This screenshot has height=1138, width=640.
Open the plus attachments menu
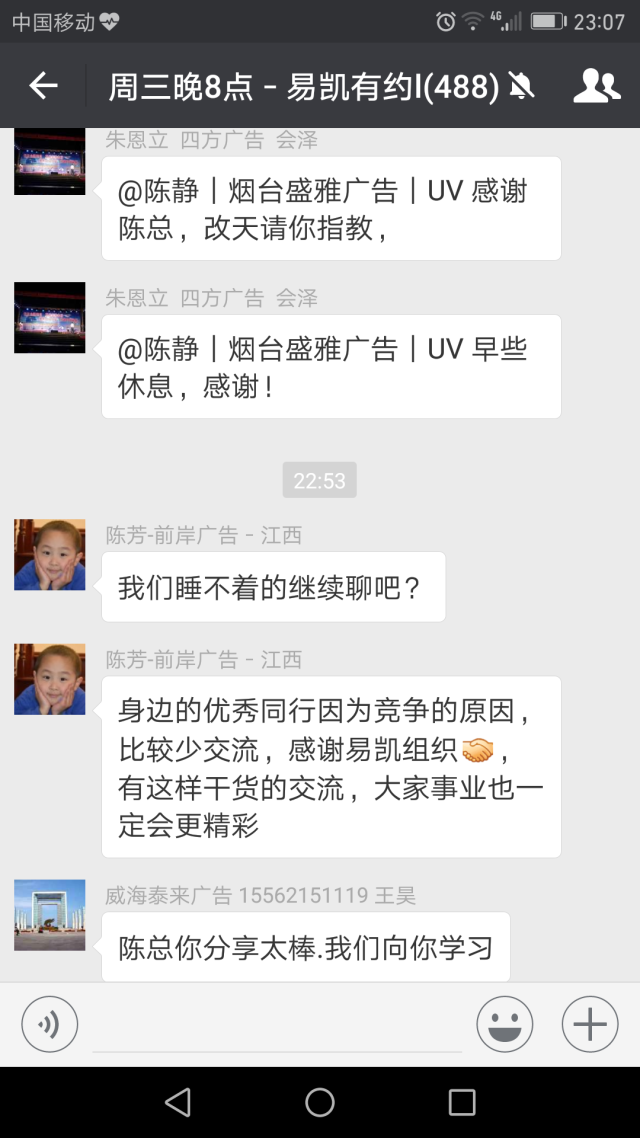click(590, 1024)
